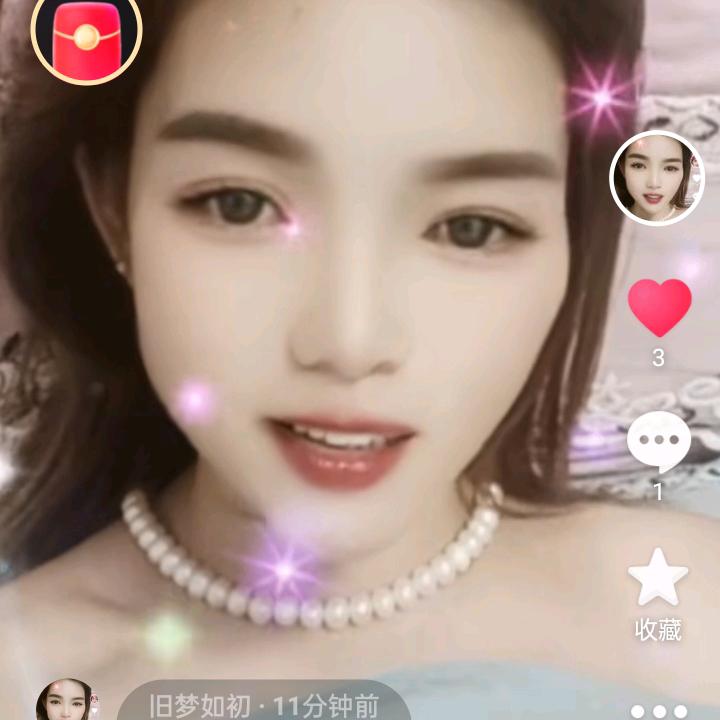The image size is (720, 720).
Task: Save the video with the 收藏 star
Action: pos(658,580)
